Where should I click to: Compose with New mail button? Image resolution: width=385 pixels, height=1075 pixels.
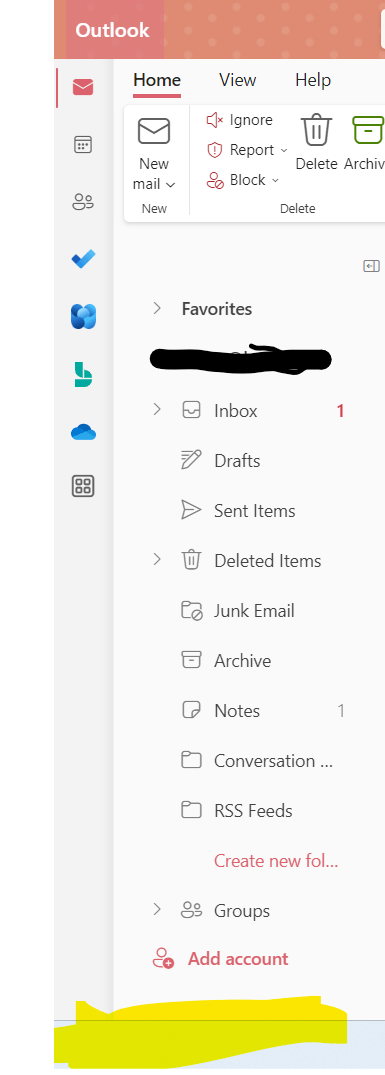pyautogui.click(x=154, y=154)
